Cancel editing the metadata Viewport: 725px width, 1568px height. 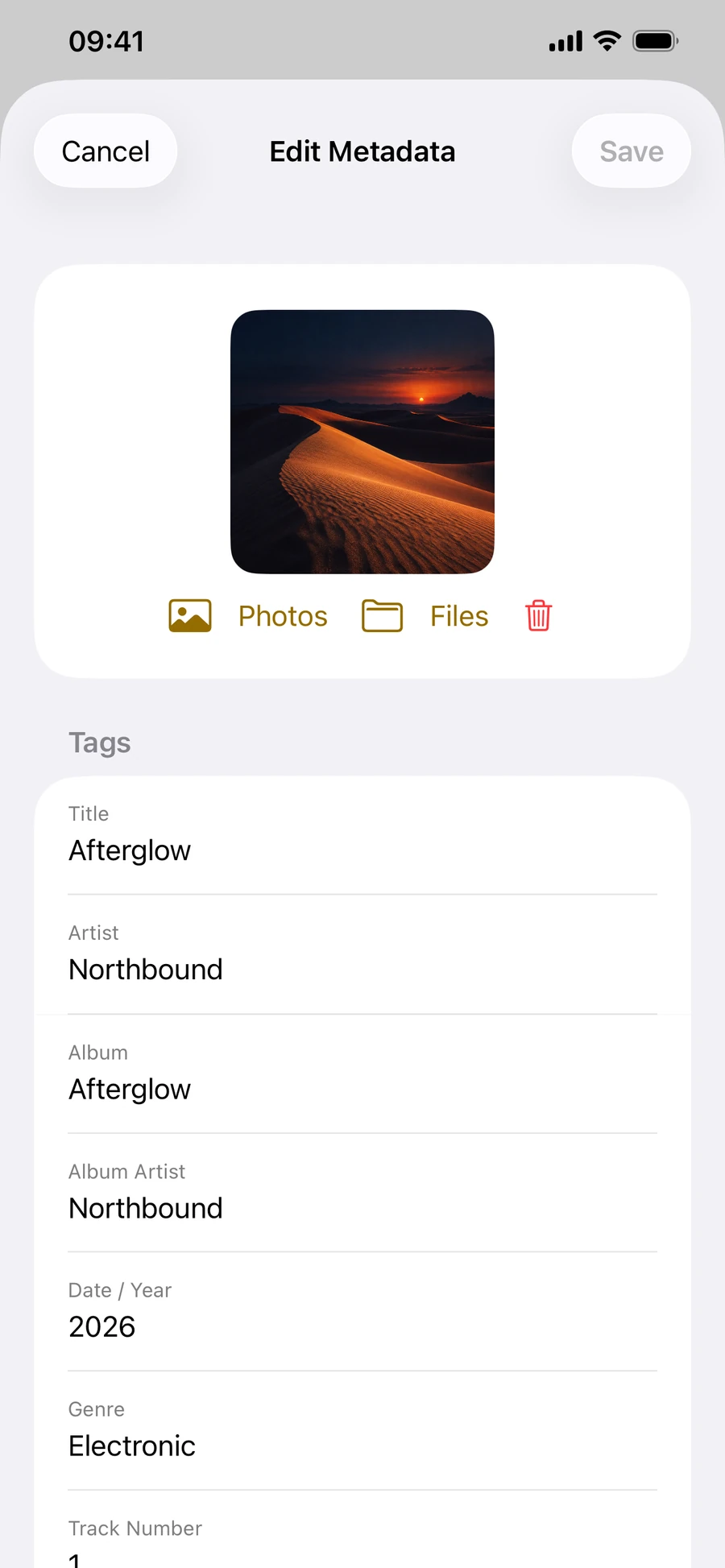coord(106,151)
